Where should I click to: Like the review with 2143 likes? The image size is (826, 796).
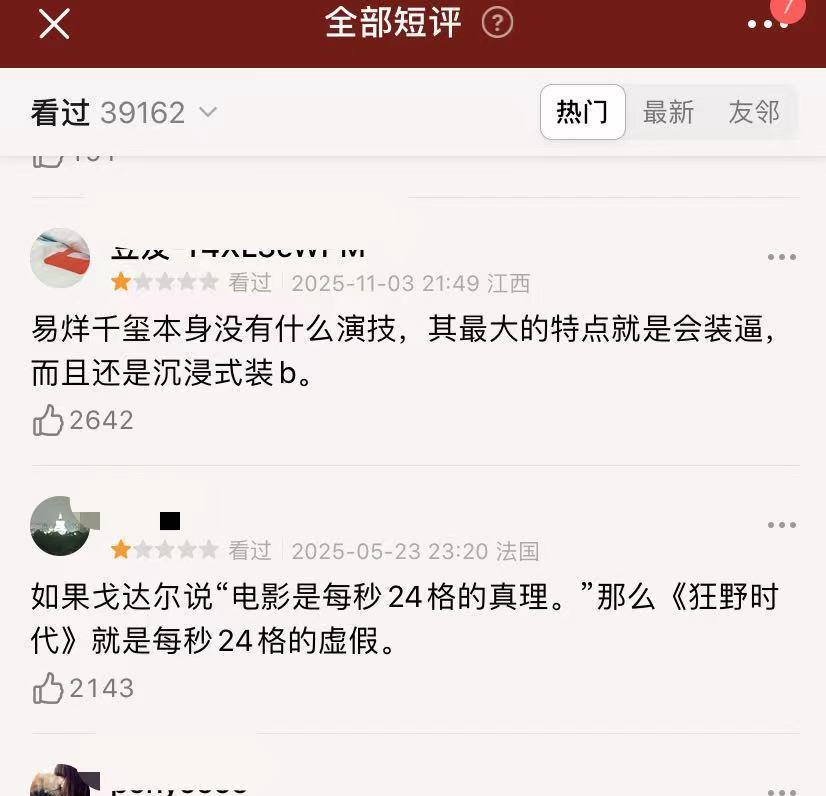[x=48, y=688]
